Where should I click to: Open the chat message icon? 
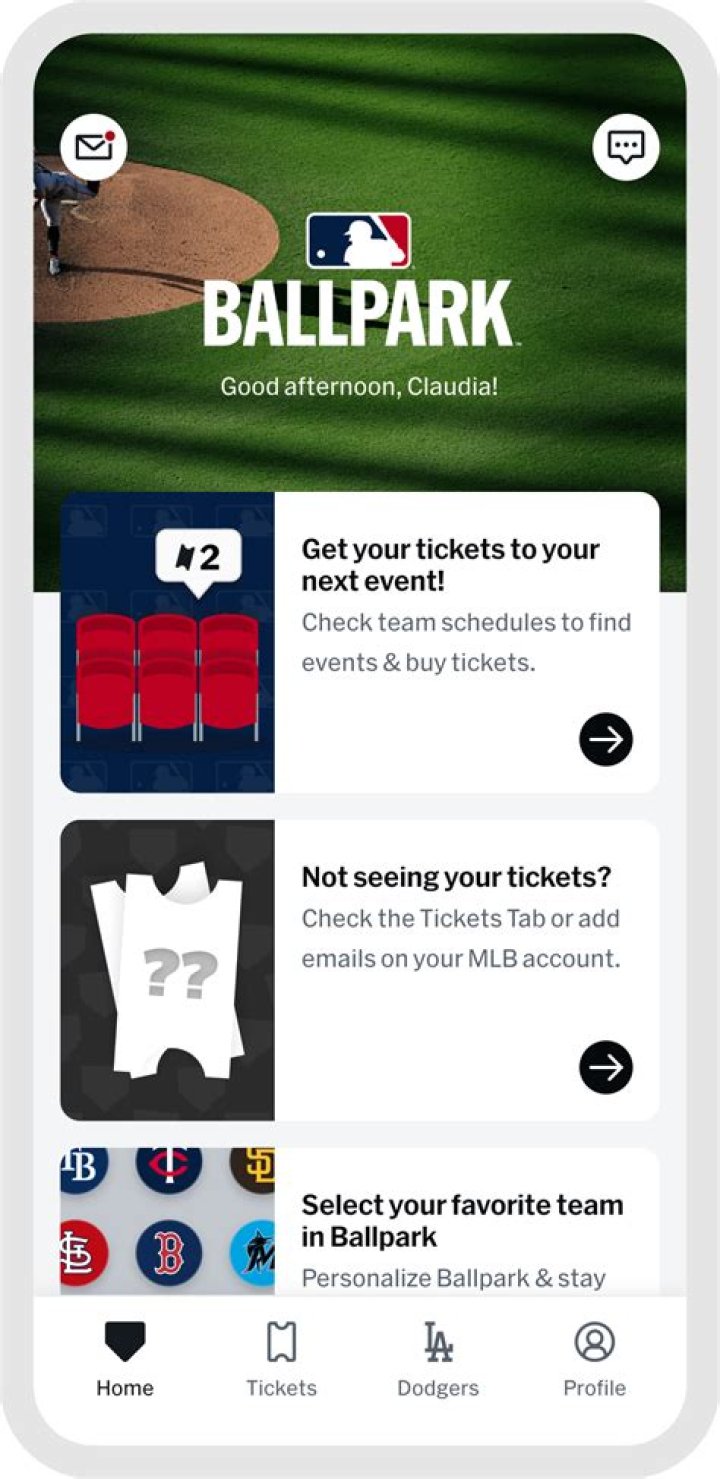click(x=626, y=148)
